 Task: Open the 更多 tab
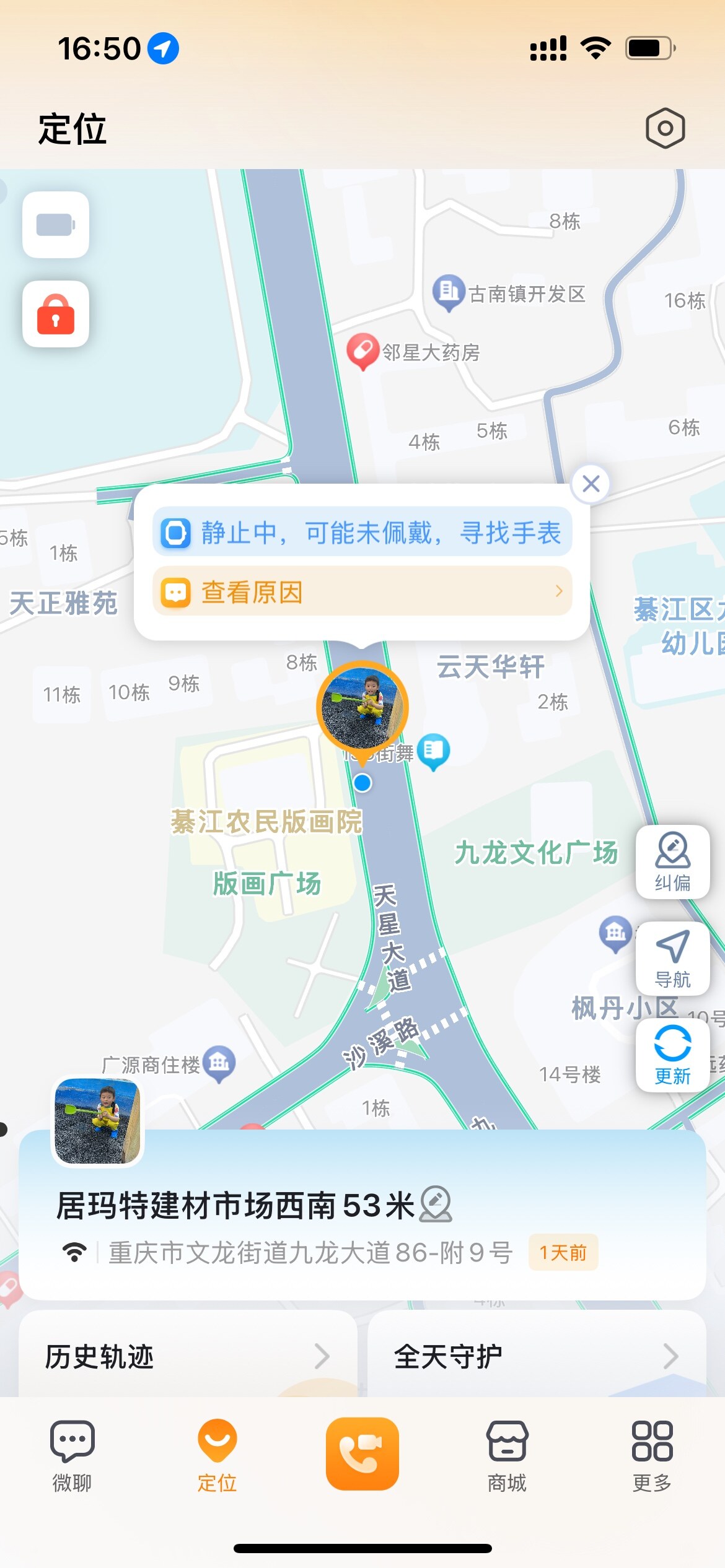[652, 1455]
